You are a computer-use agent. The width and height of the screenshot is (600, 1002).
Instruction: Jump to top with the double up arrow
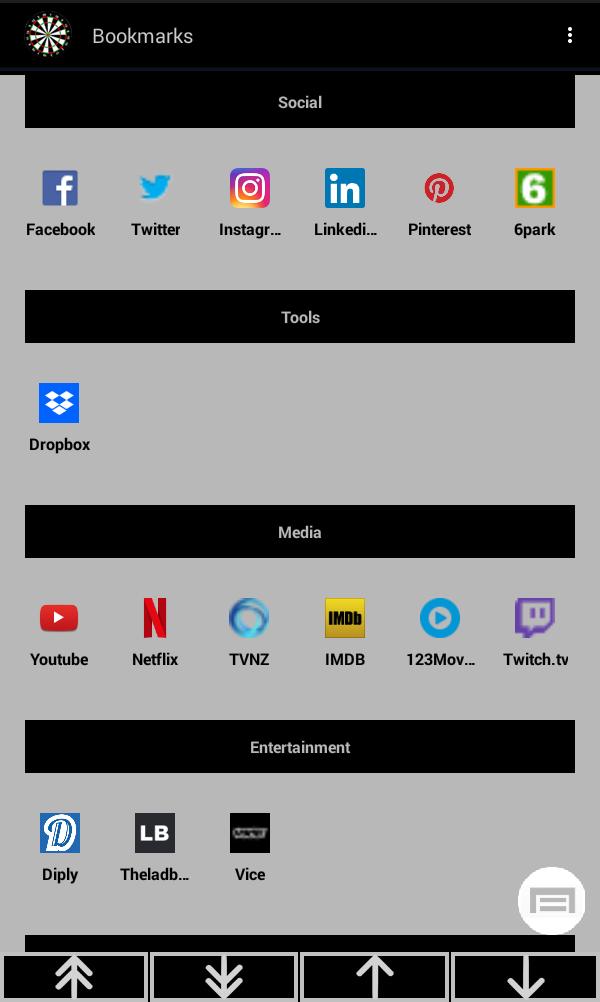click(75, 977)
